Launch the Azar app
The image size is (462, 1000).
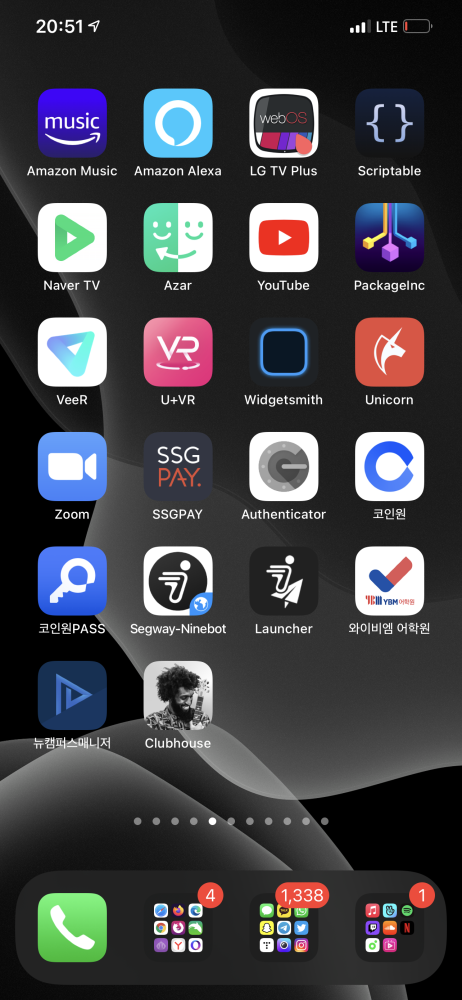click(x=178, y=237)
